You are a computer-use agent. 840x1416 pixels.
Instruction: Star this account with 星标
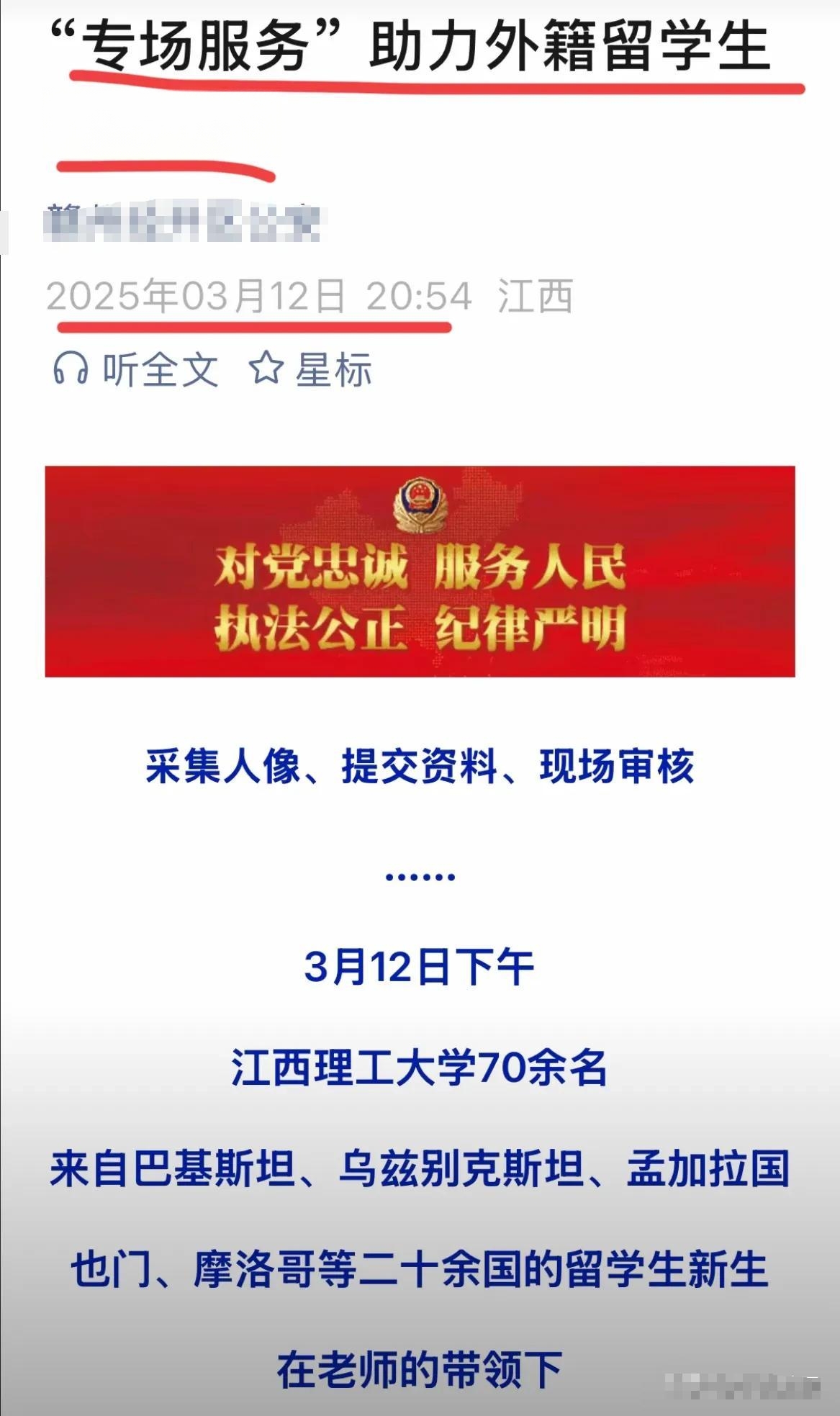coord(310,370)
